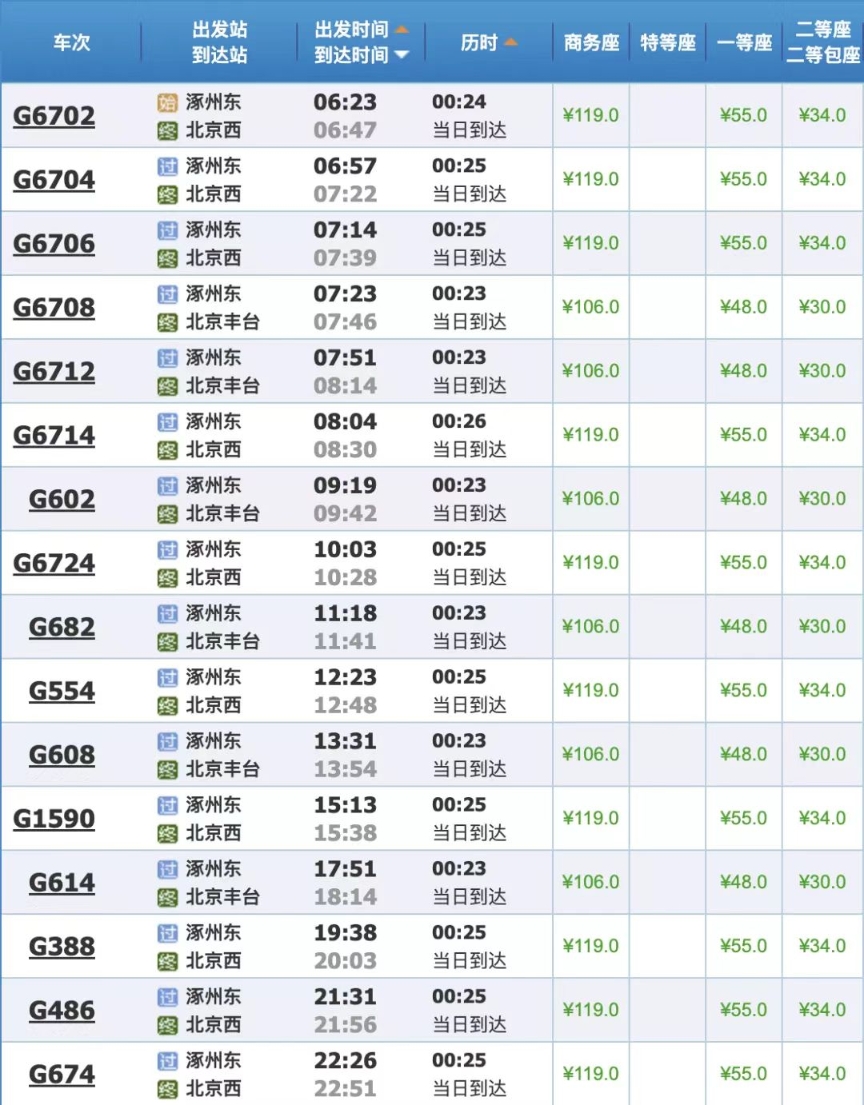The image size is (864, 1105).
Task: Show details for train G6714
Action: [x=54, y=436]
